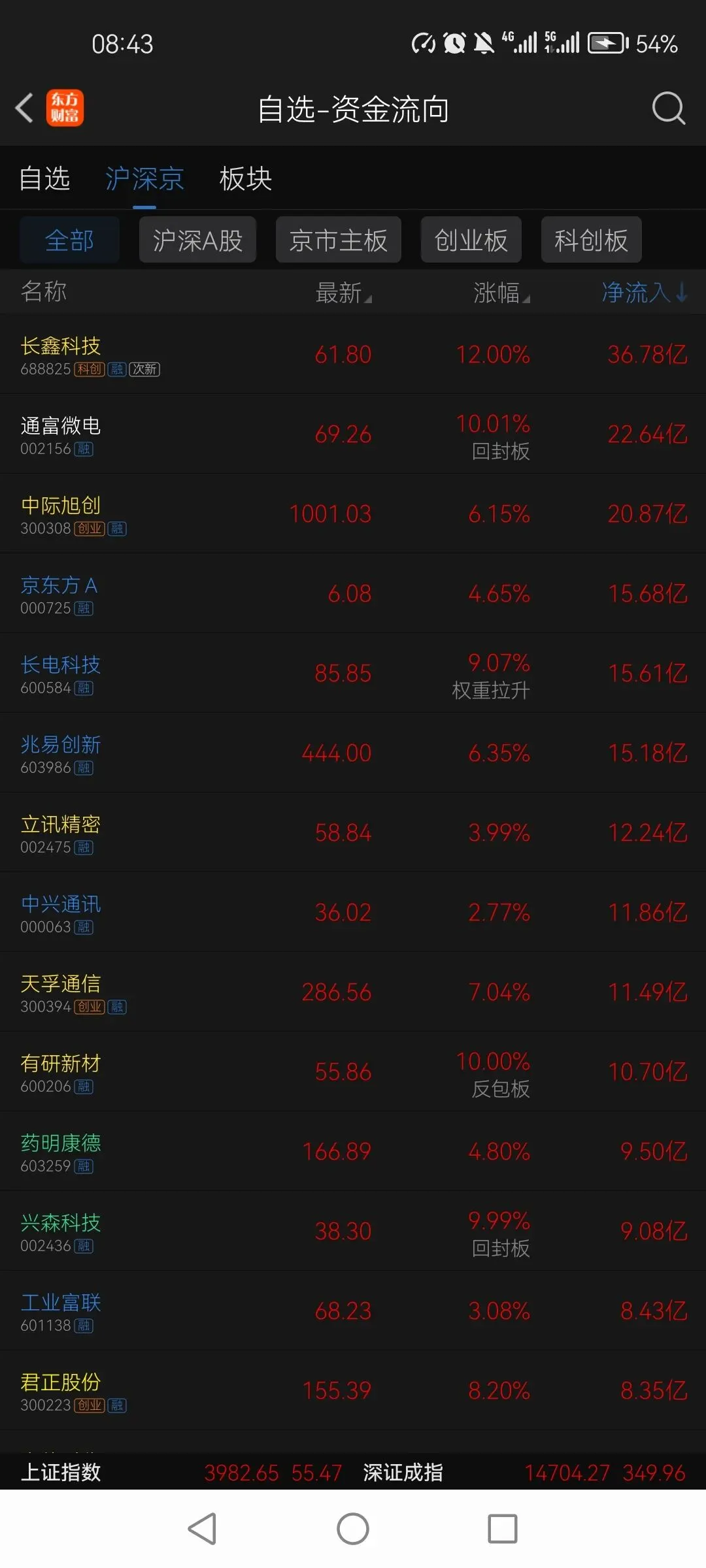The width and height of the screenshot is (706, 1568).
Task: Tap the 上证指数 index ticker bar
Action: pos(182,1473)
